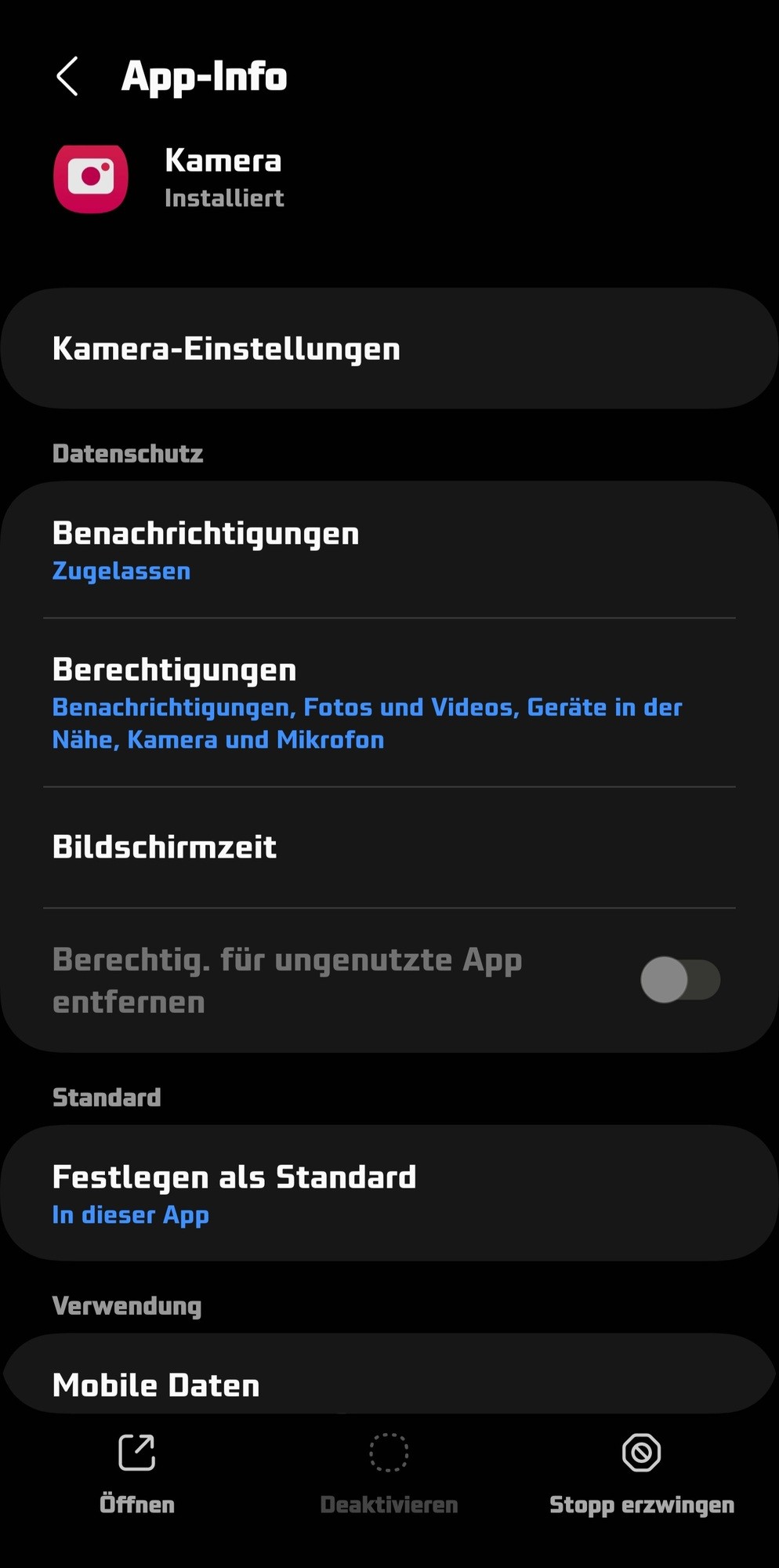The image size is (779, 1568).
Task: Select Stopp erzwingen
Action: pos(641,1472)
